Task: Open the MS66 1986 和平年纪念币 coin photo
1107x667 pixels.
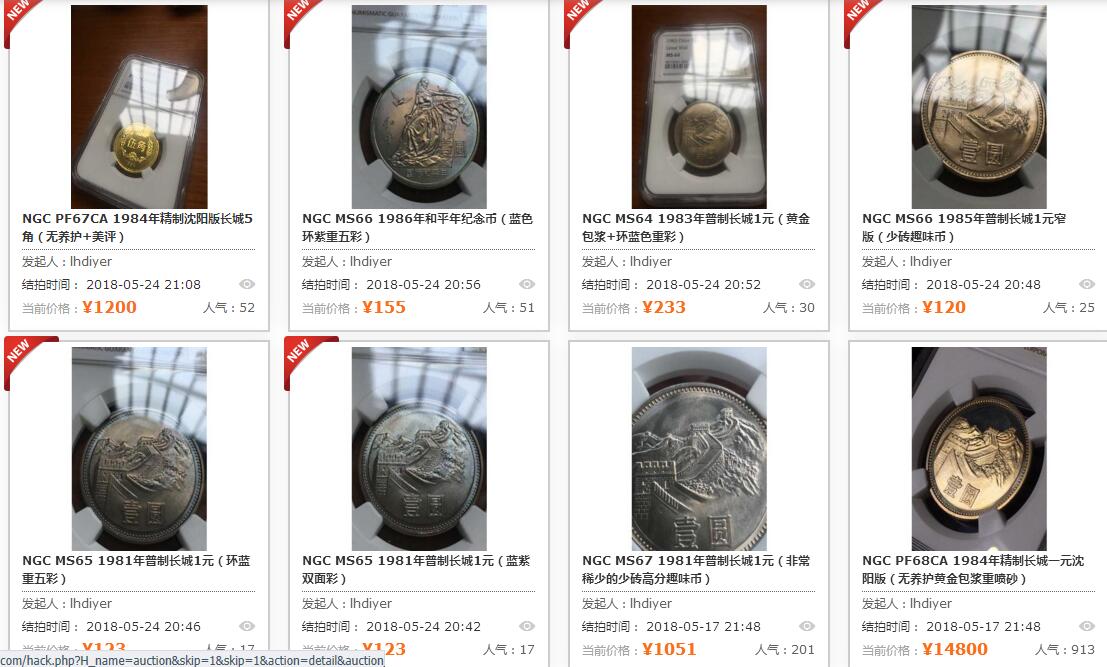Action: point(419,106)
